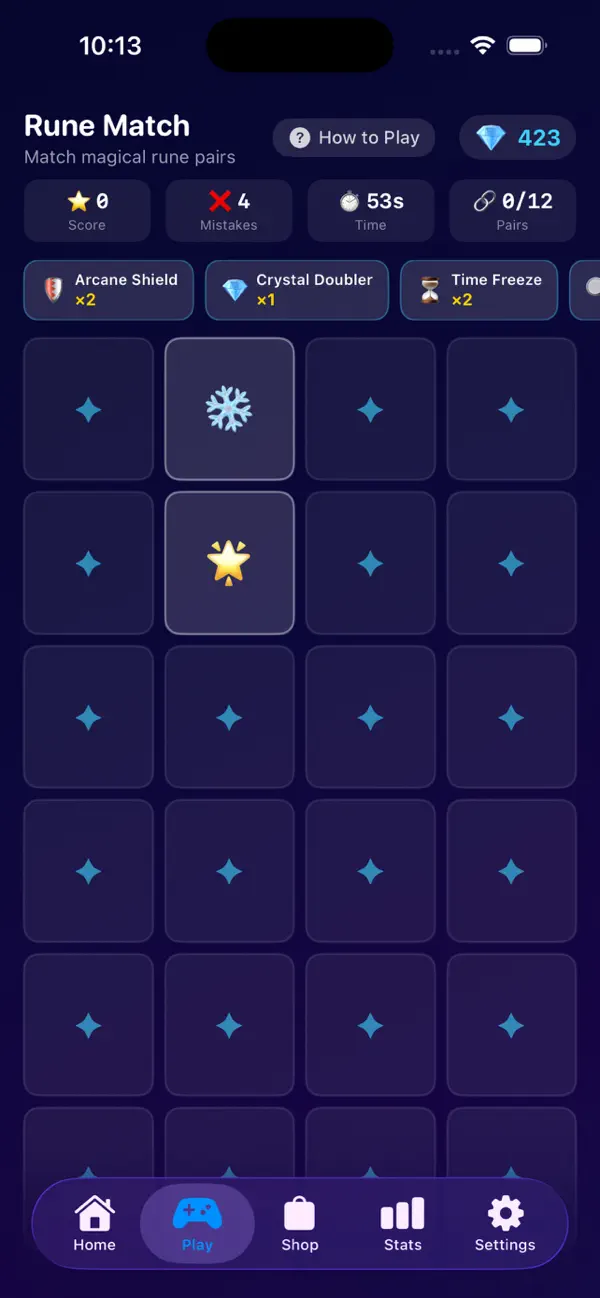Tap the revealed glowing star rune card

click(229, 563)
